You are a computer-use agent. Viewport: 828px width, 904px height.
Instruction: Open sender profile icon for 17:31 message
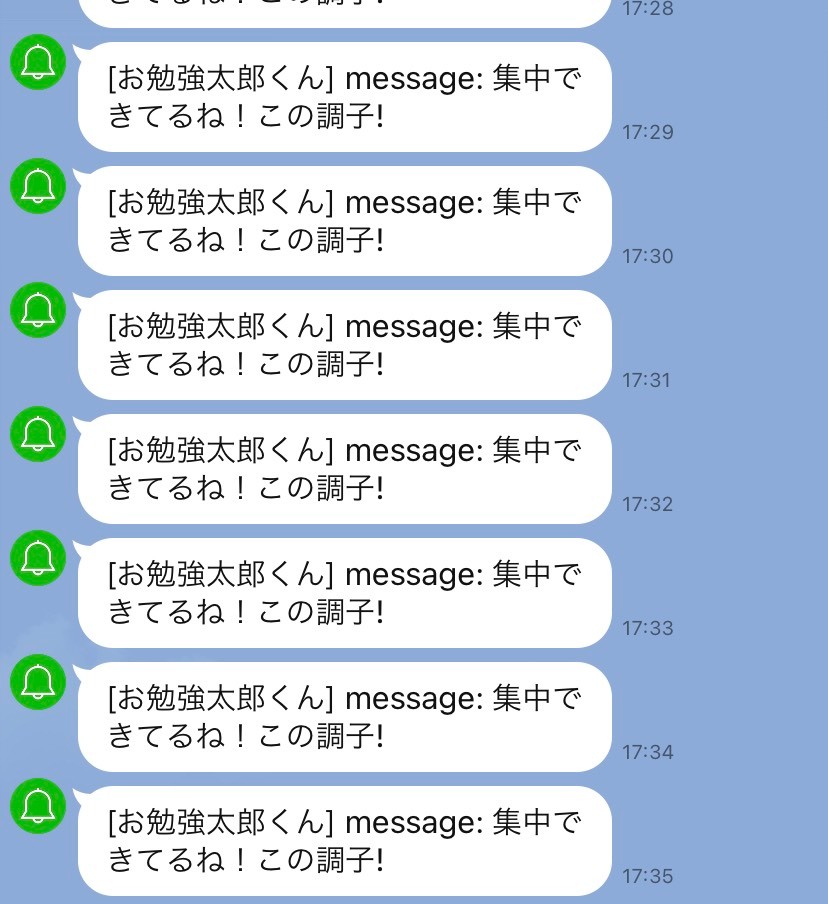(38, 310)
